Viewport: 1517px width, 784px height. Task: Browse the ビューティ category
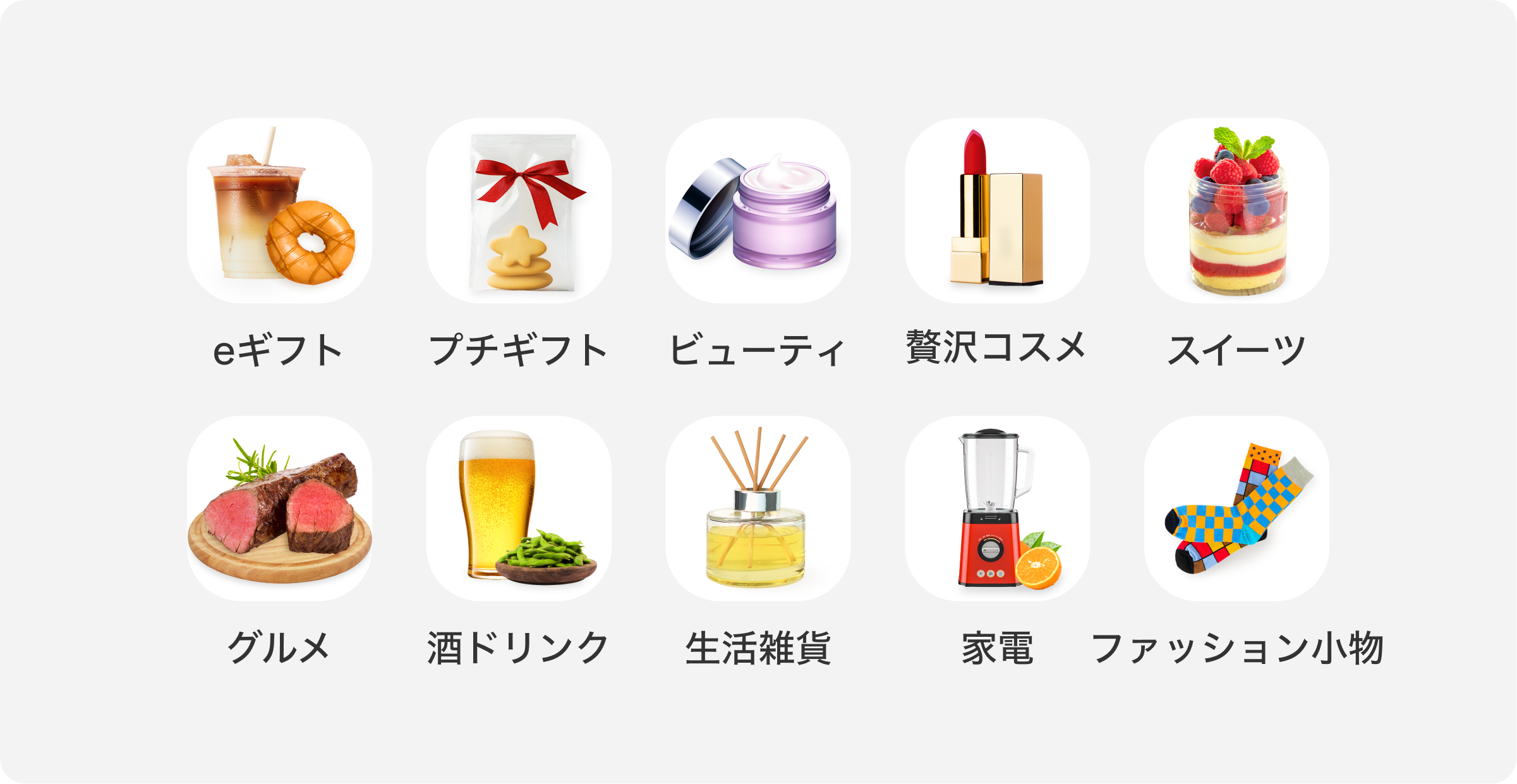[x=758, y=211]
